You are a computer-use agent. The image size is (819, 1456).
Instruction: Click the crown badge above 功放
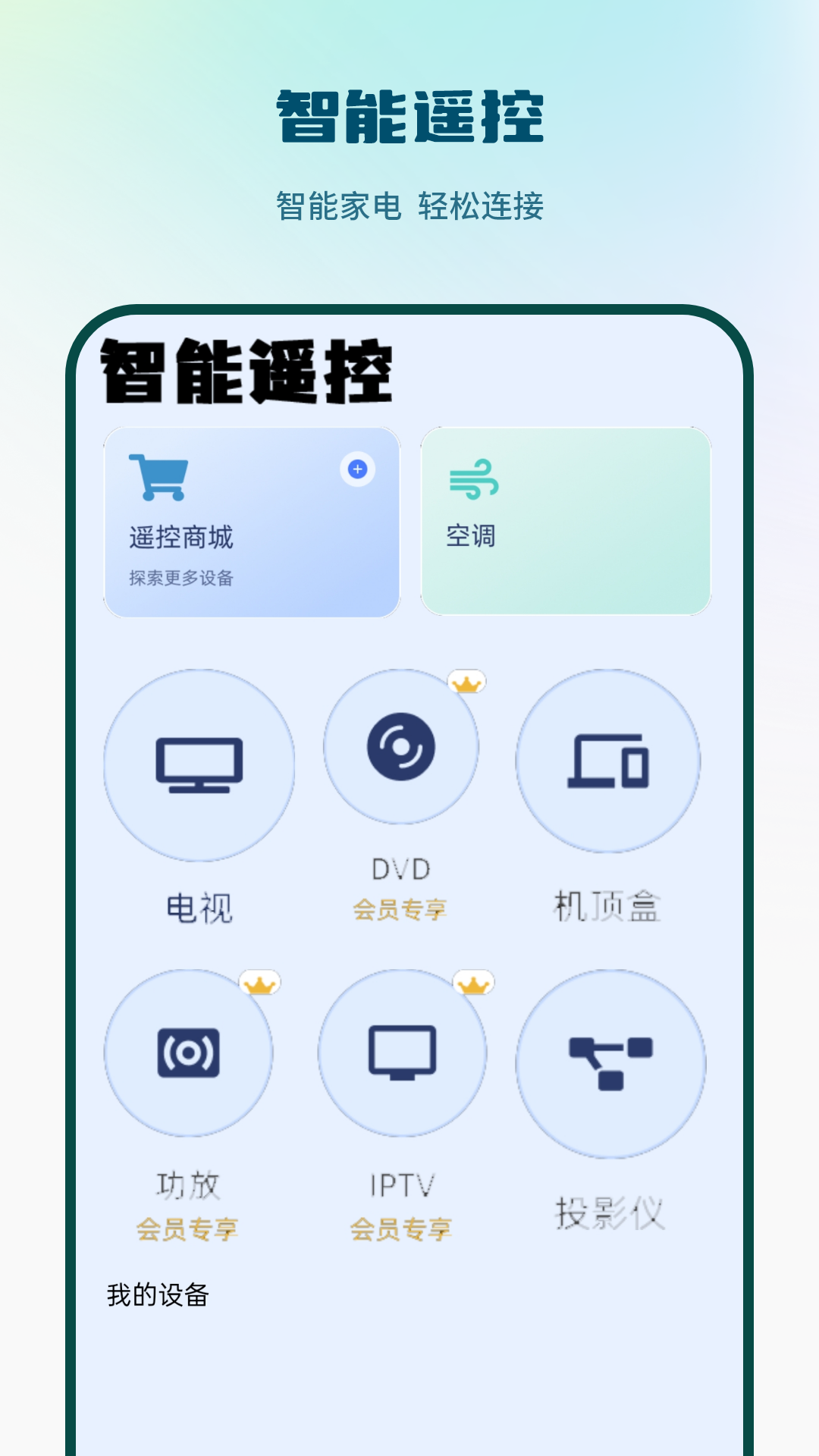(x=258, y=981)
